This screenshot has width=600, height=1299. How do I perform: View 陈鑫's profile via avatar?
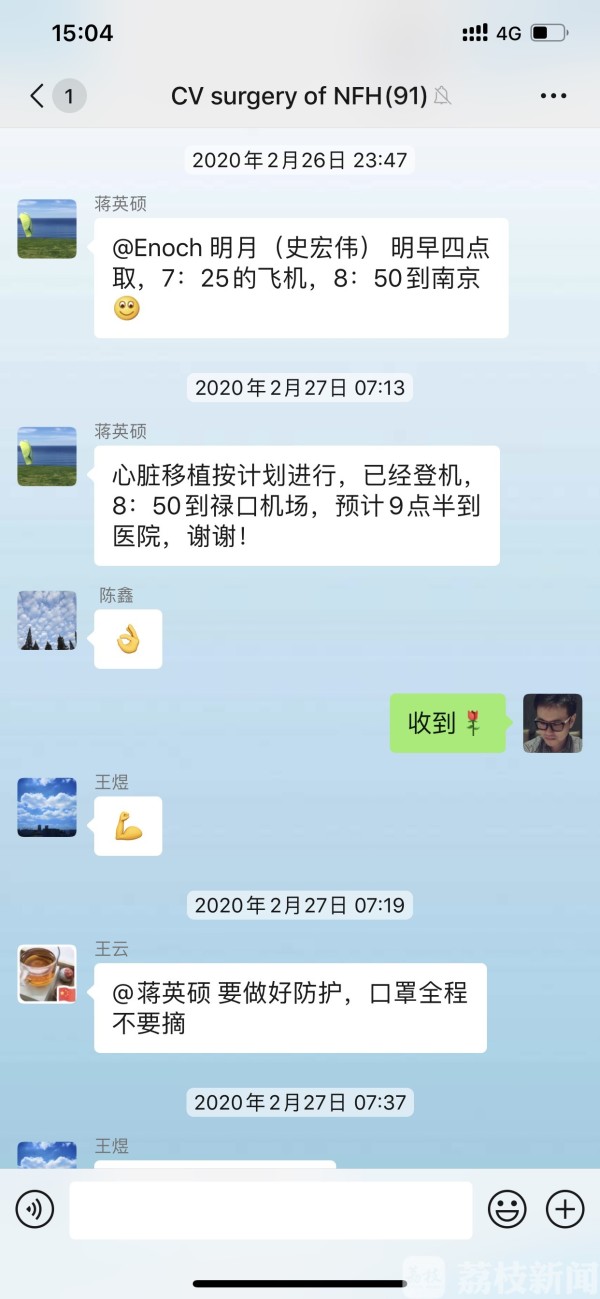[x=47, y=620]
